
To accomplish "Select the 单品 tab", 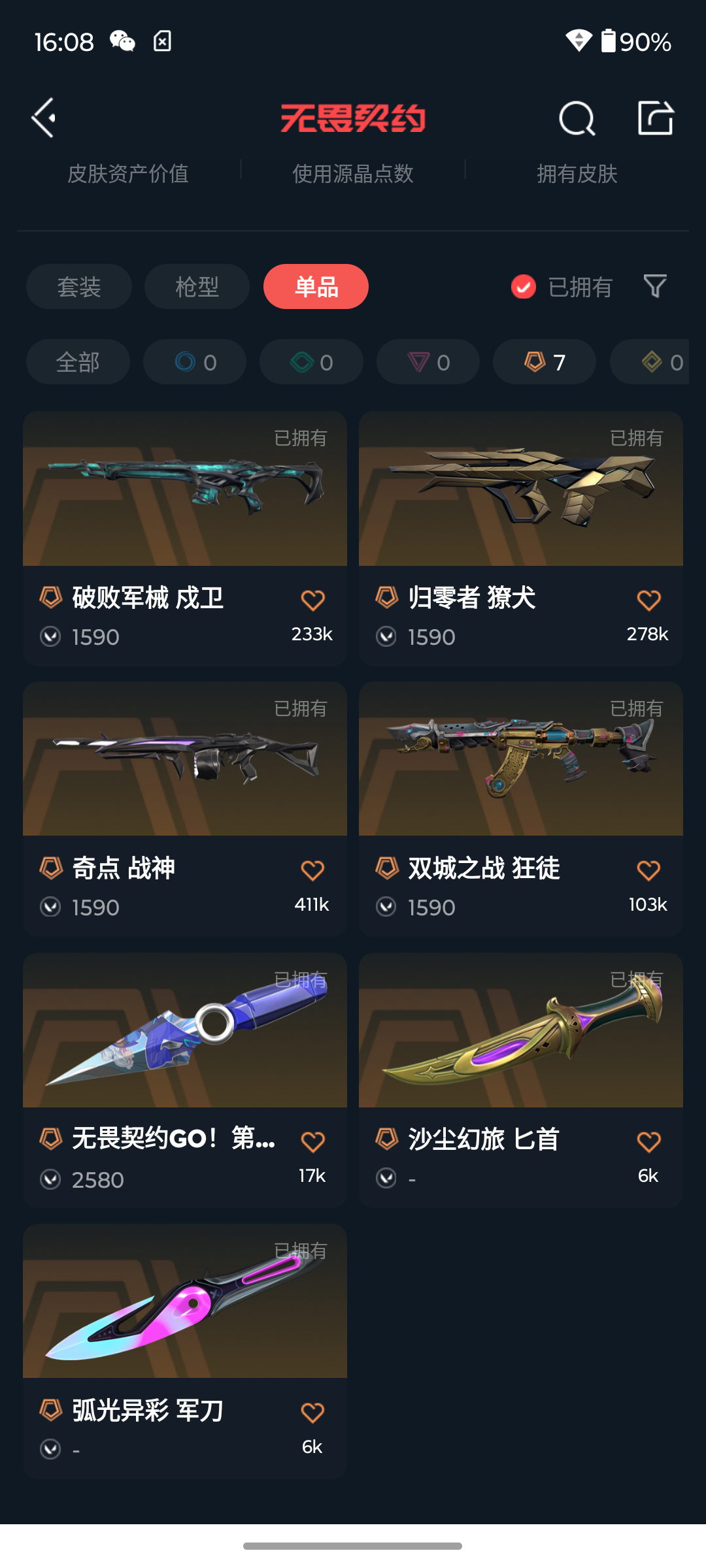I will 316,286.
